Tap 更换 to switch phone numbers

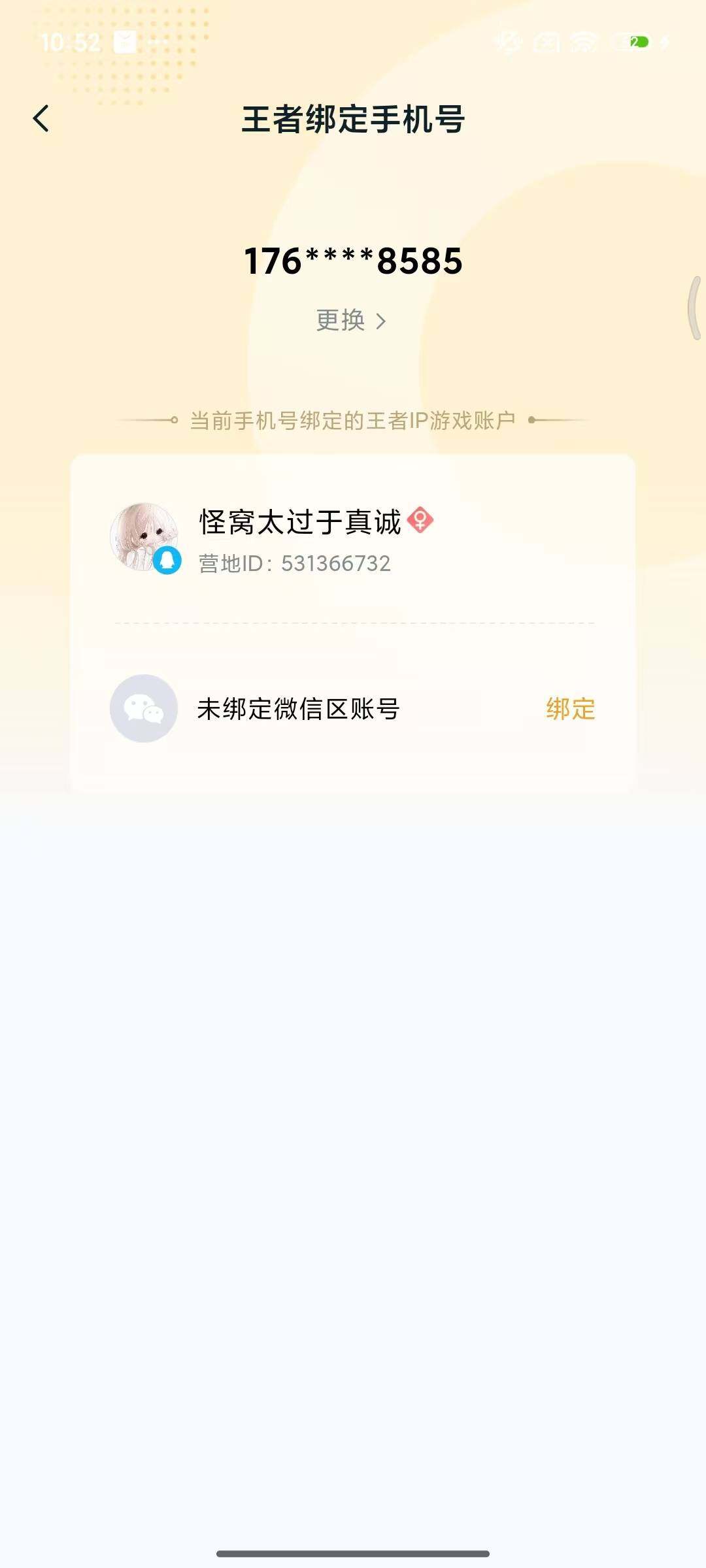pyautogui.click(x=339, y=321)
